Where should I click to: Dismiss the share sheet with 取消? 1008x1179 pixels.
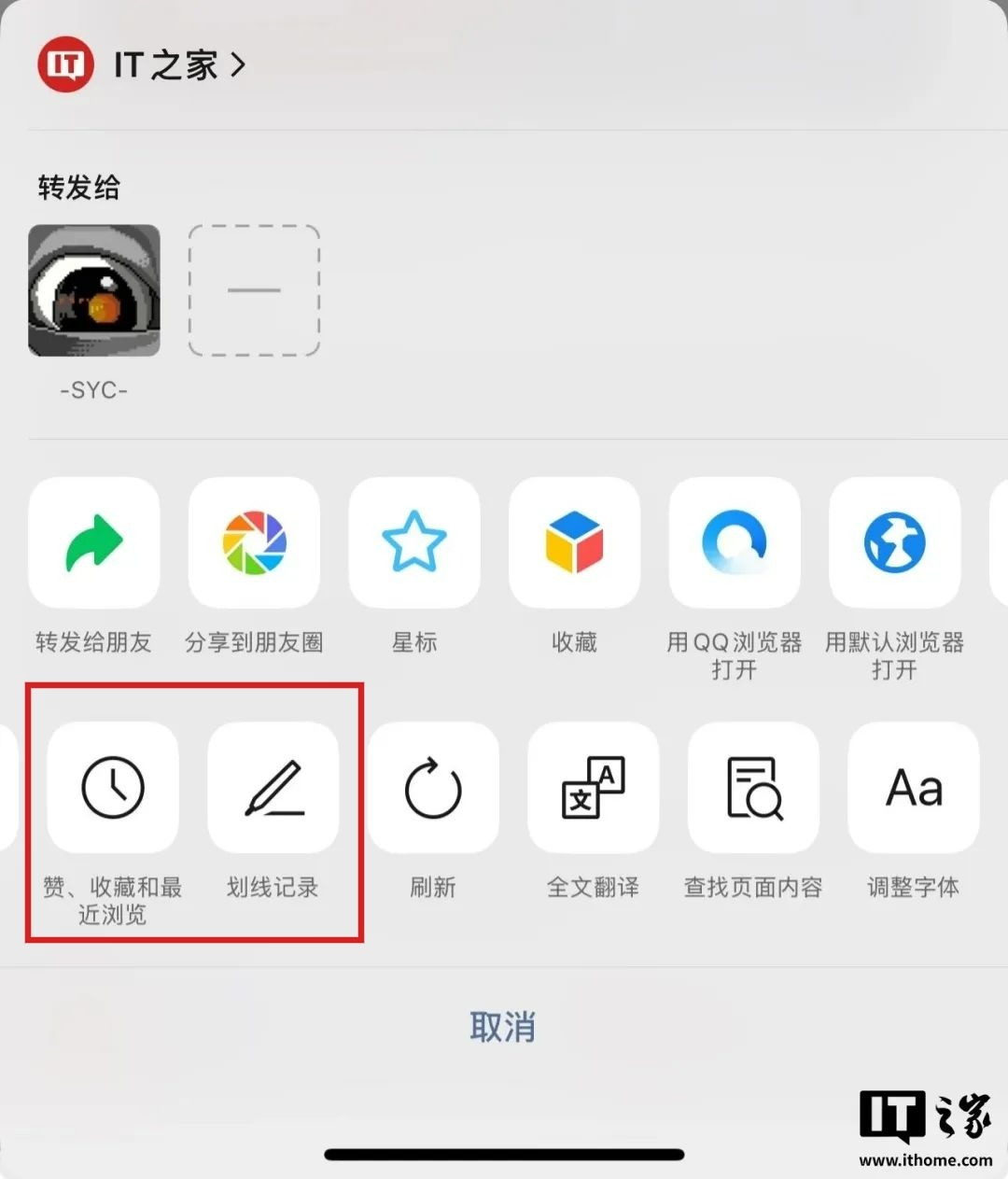[x=503, y=1027]
